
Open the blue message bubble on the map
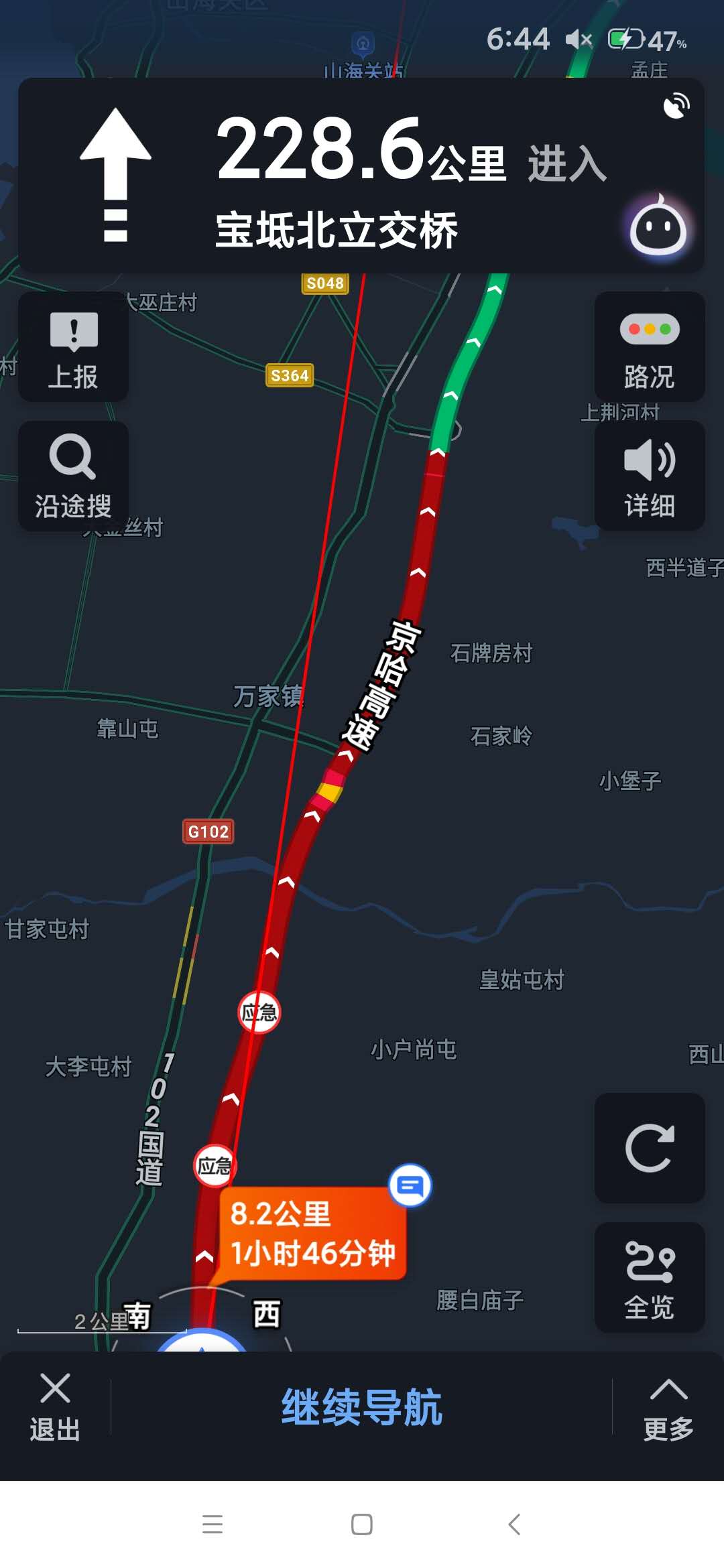click(410, 1185)
